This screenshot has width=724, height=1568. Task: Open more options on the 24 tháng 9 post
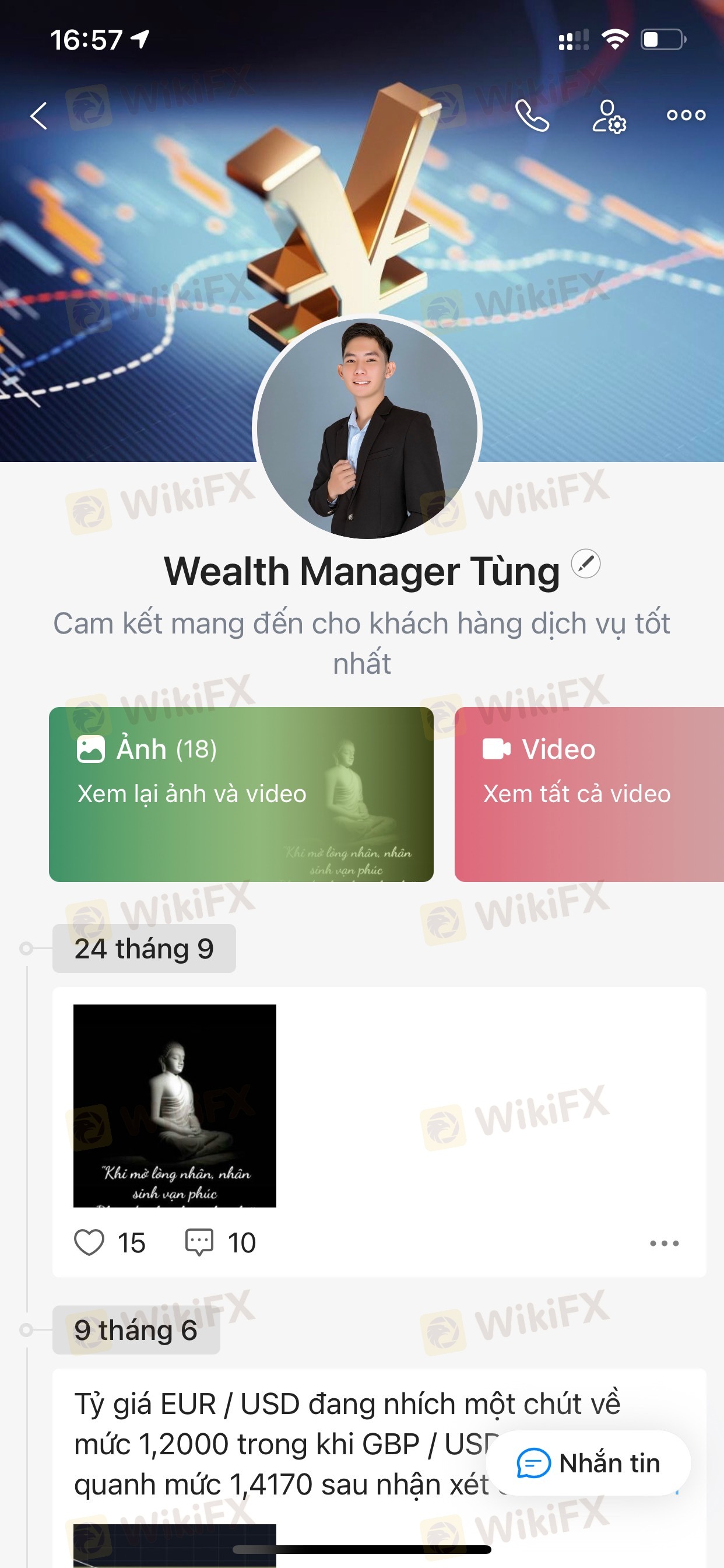pyautogui.click(x=664, y=1243)
